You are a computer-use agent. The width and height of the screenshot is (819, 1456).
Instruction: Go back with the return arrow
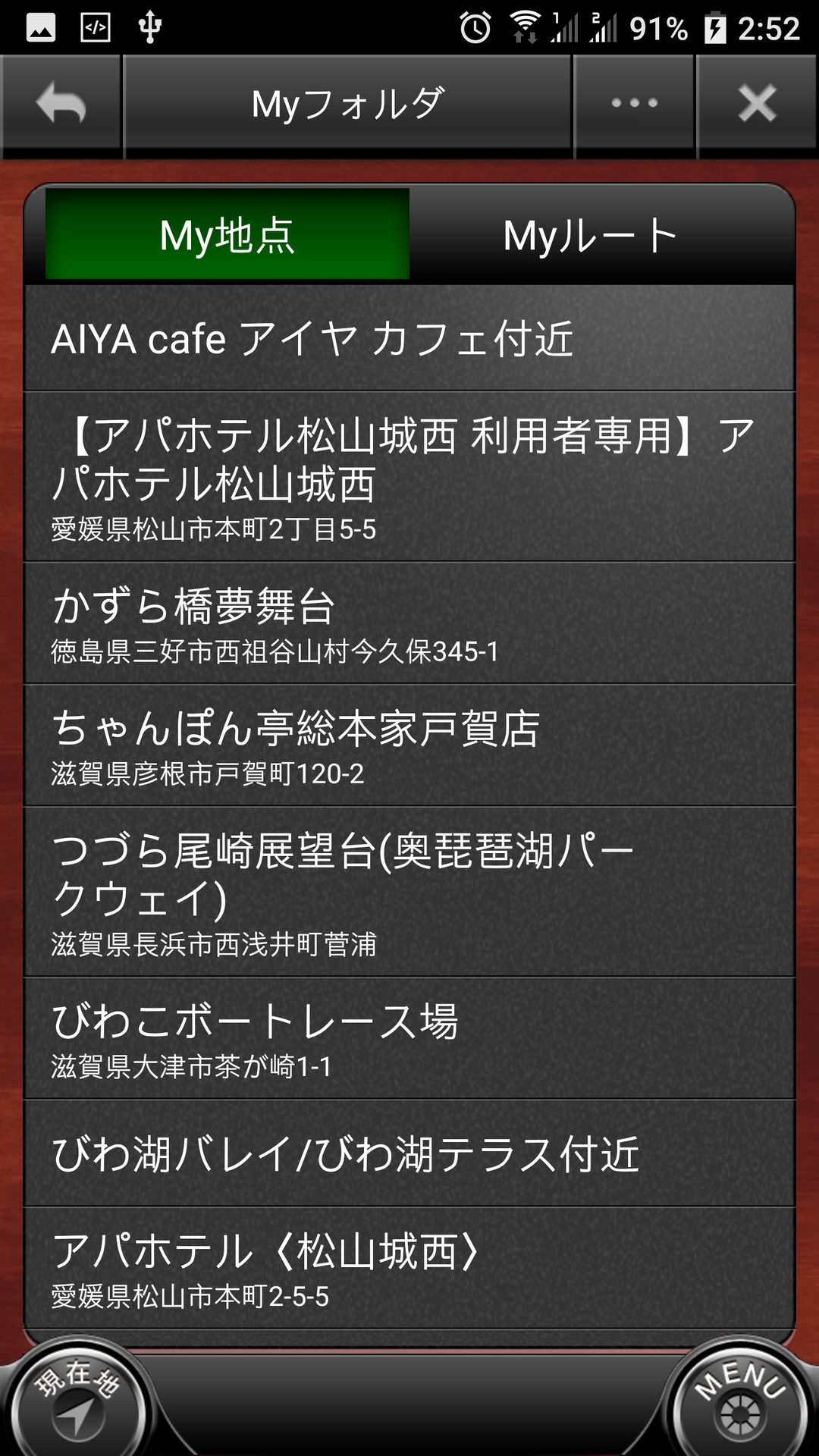click(61, 104)
